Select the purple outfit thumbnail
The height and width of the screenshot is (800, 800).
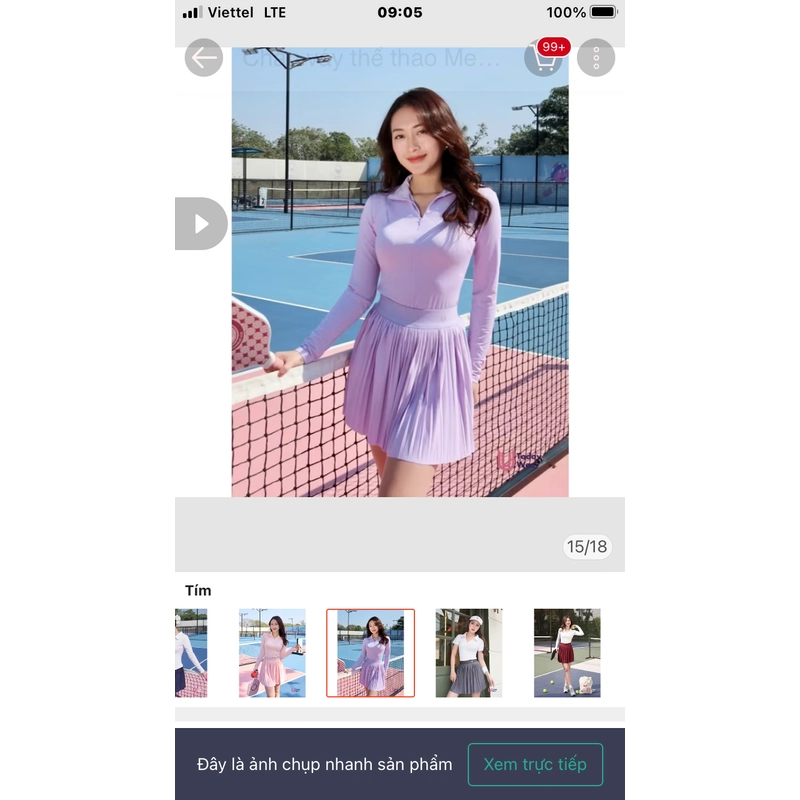[370, 653]
